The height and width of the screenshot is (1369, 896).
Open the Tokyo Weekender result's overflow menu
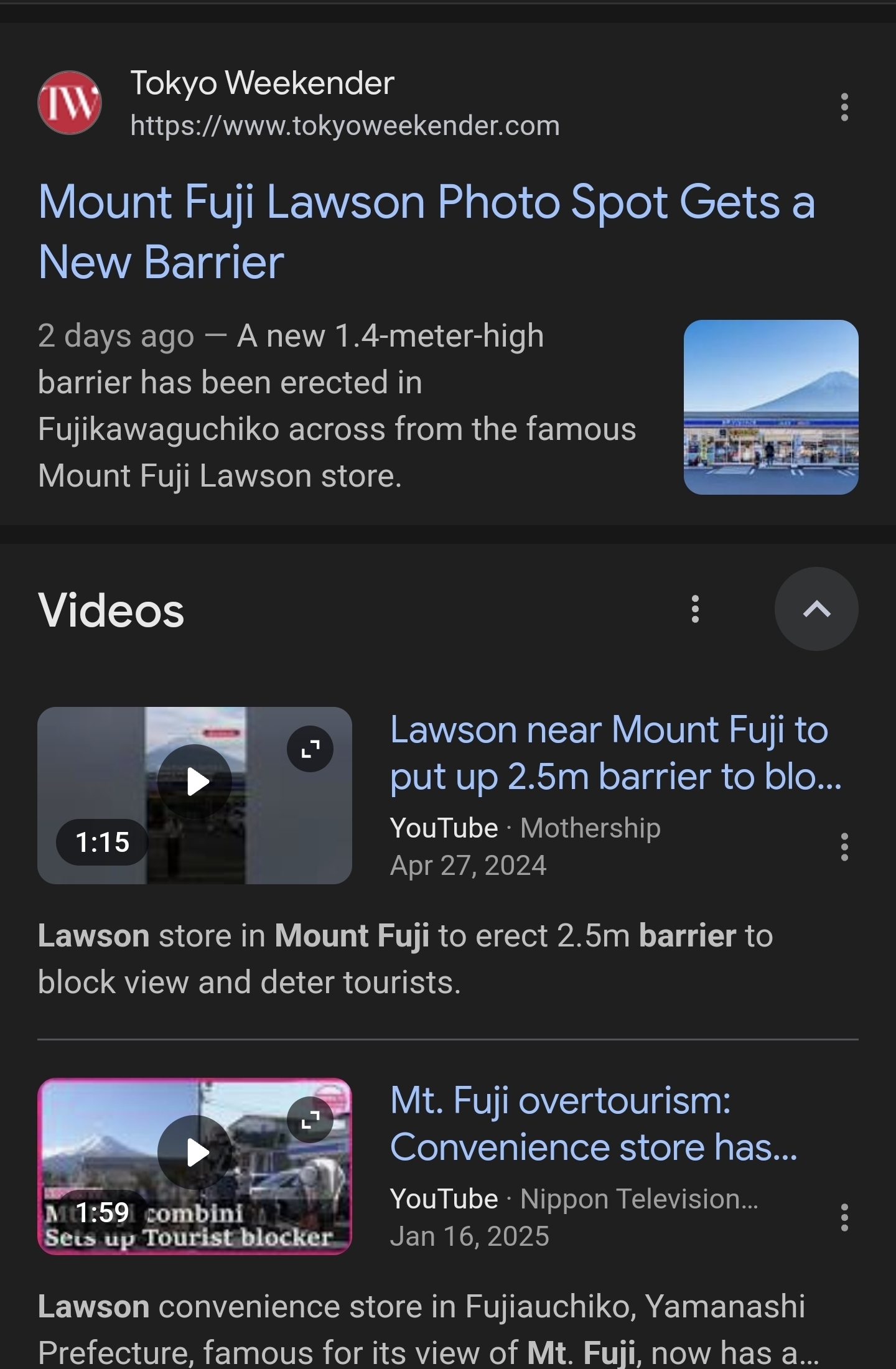click(x=844, y=107)
